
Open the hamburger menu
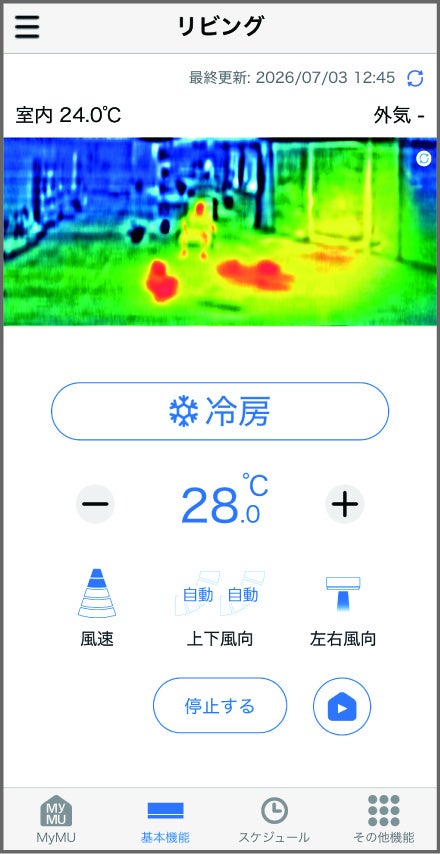tap(27, 26)
